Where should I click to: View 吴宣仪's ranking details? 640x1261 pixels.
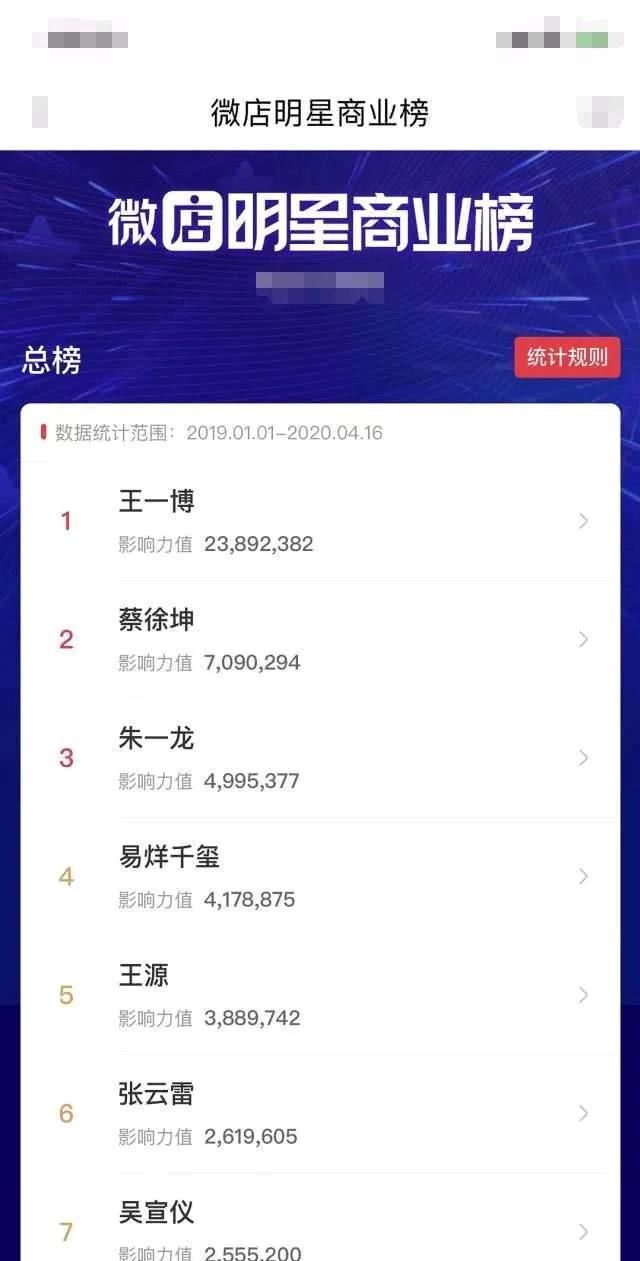[320, 1230]
